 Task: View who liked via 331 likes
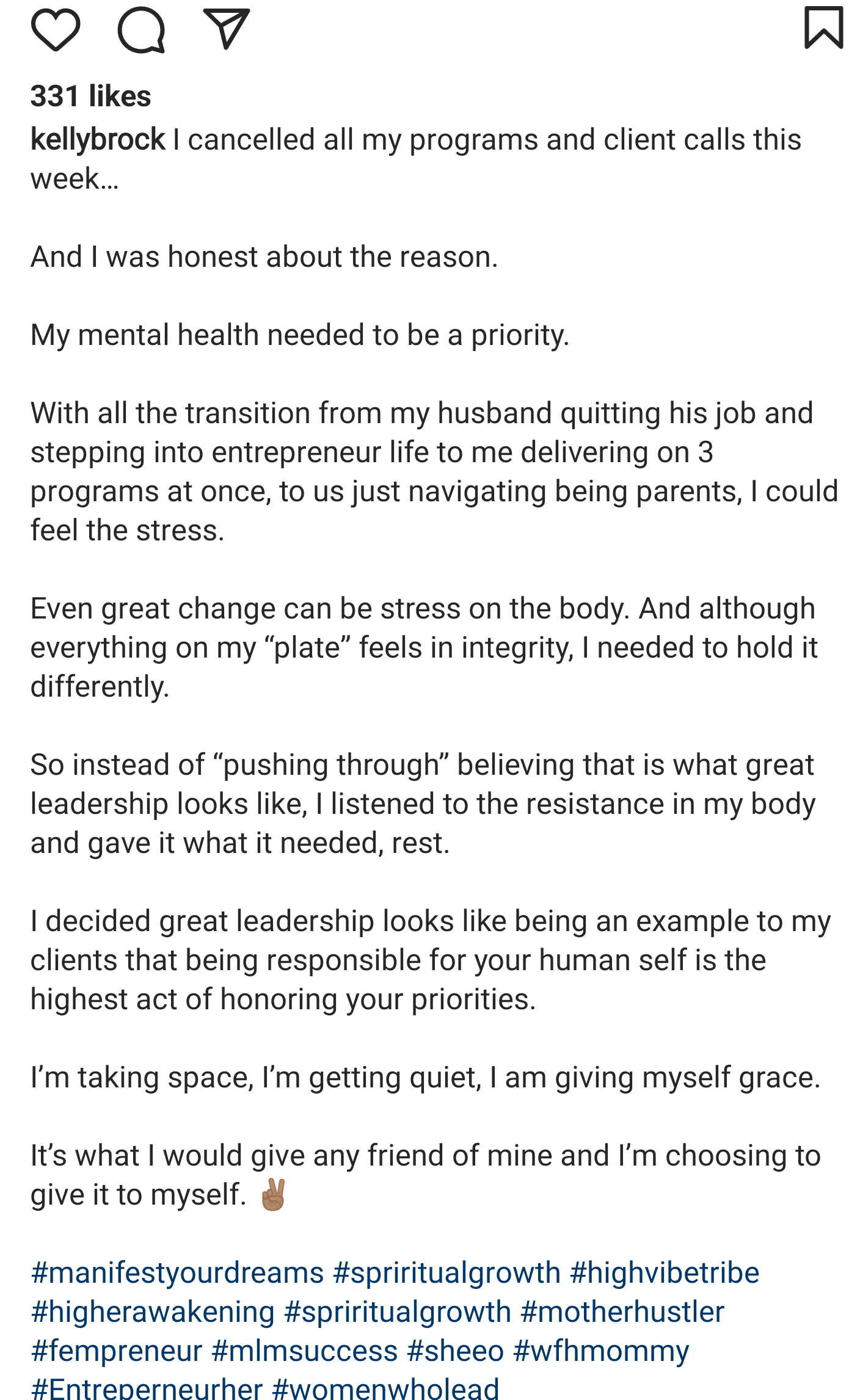coord(91,96)
